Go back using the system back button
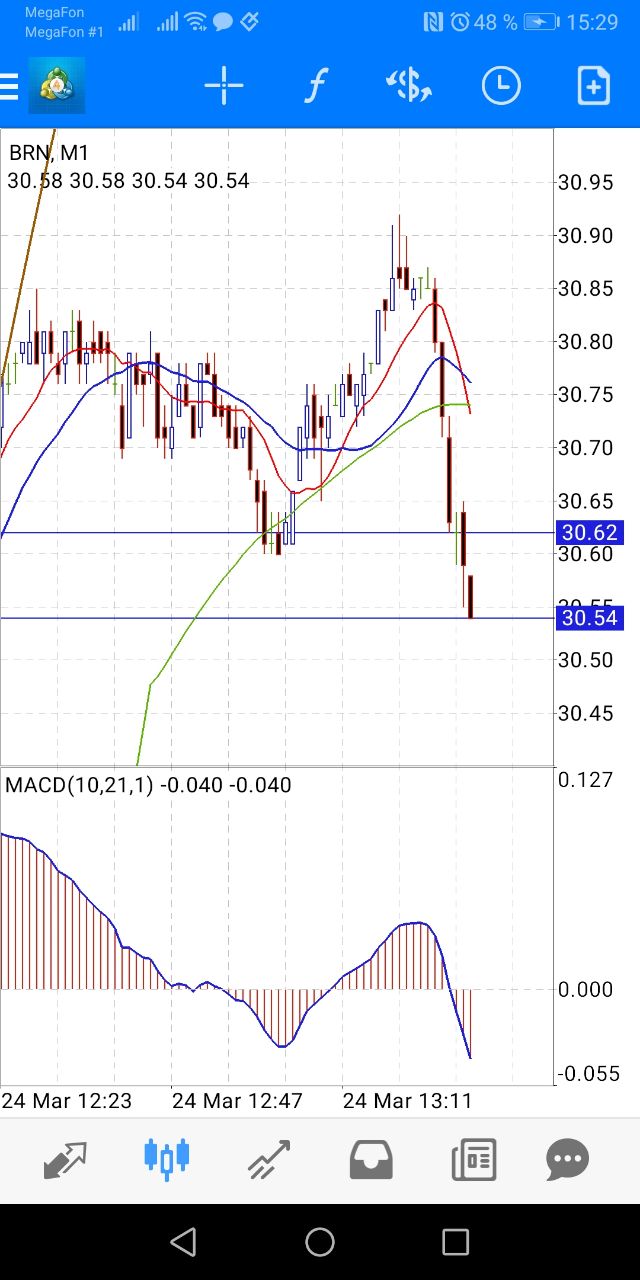Screen dimensions: 640x1280 coord(183,1242)
